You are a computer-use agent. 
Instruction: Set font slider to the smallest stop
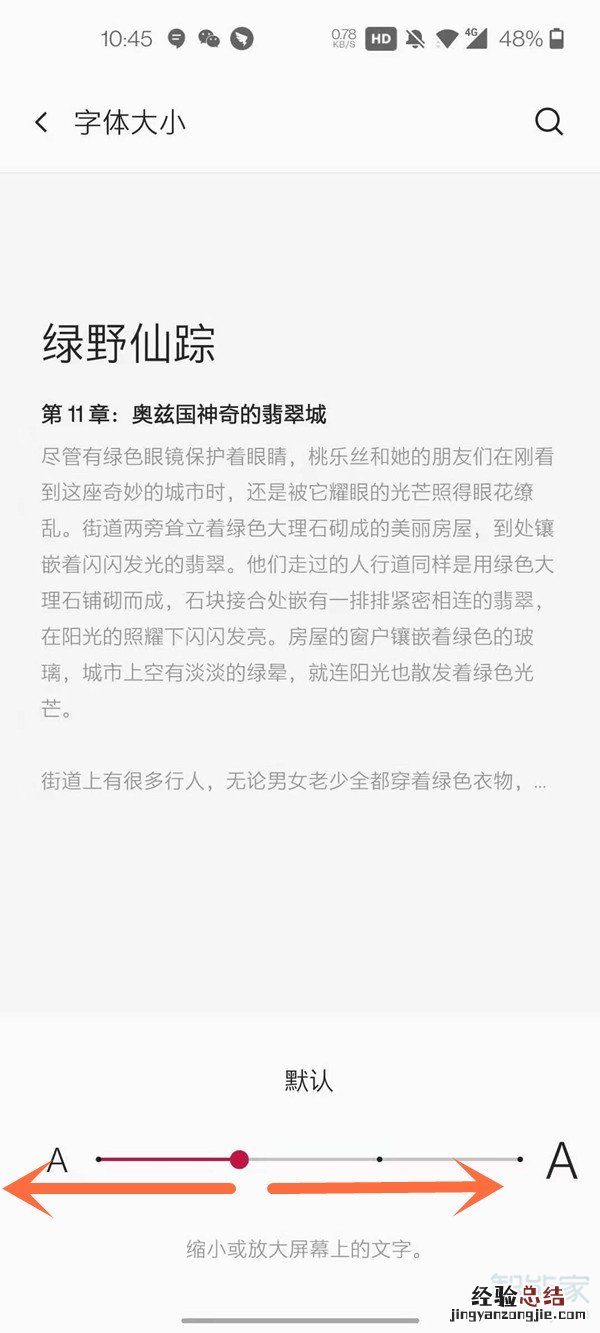[99, 1159]
